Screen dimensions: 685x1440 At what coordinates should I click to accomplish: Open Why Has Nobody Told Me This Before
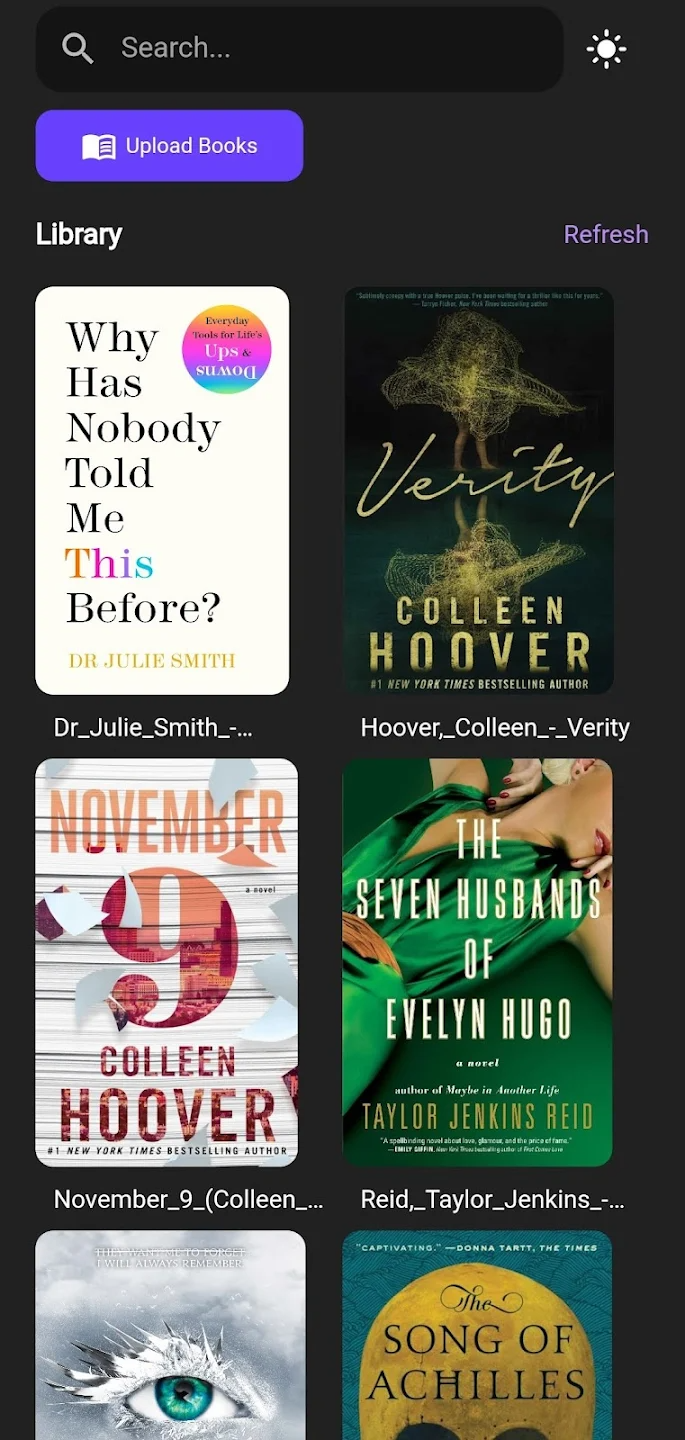click(162, 491)
